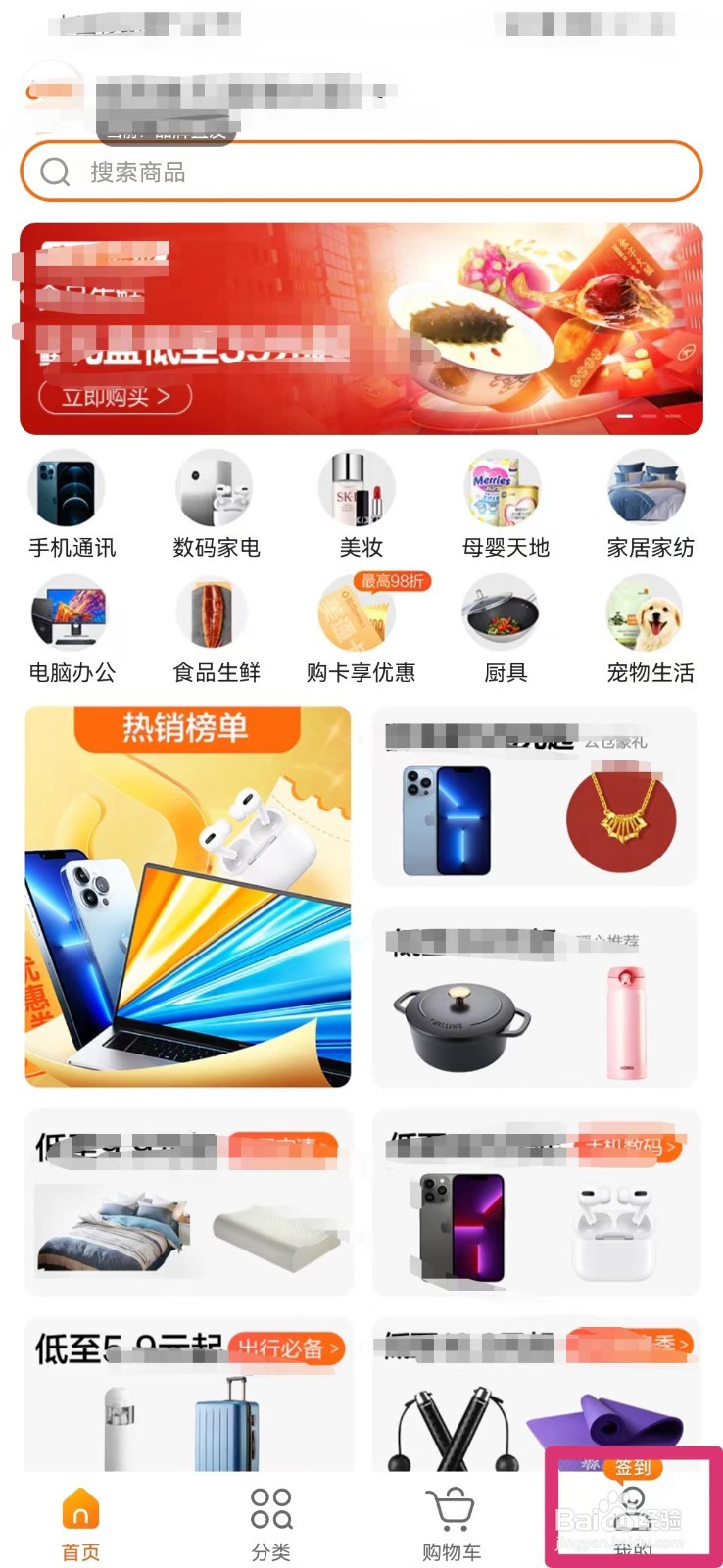
Task: Open the 购卡享优惠 category
Action: point(361,630)
